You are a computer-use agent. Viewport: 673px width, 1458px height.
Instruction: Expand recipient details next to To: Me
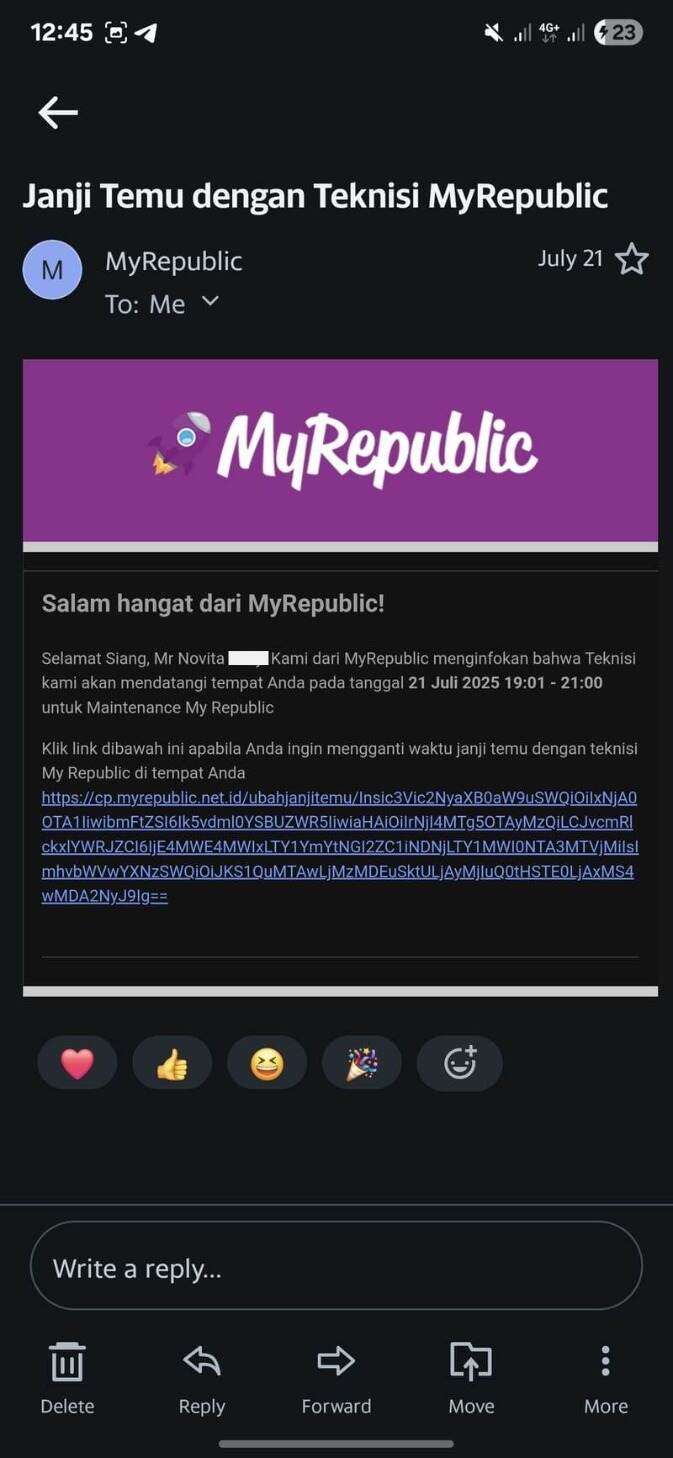pyautogui.click(x=210, y=301)
